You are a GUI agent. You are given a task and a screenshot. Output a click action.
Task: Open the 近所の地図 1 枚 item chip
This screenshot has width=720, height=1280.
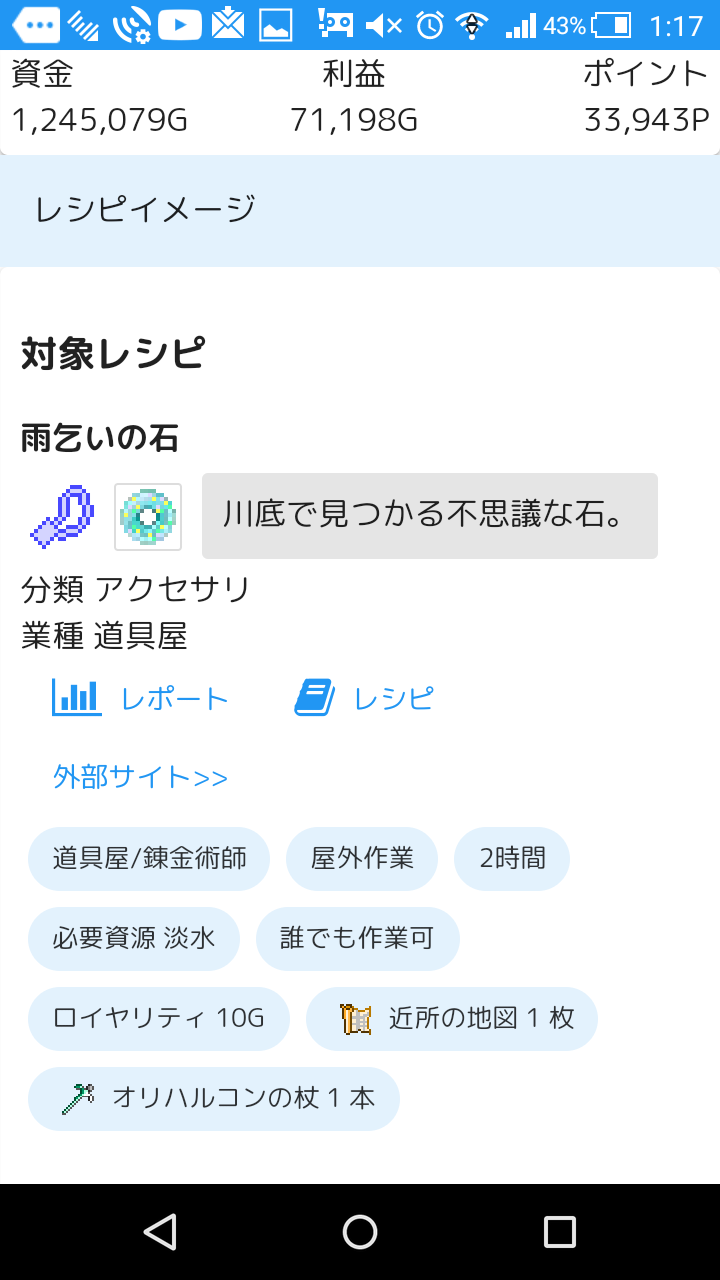[x=452, y=1018]
